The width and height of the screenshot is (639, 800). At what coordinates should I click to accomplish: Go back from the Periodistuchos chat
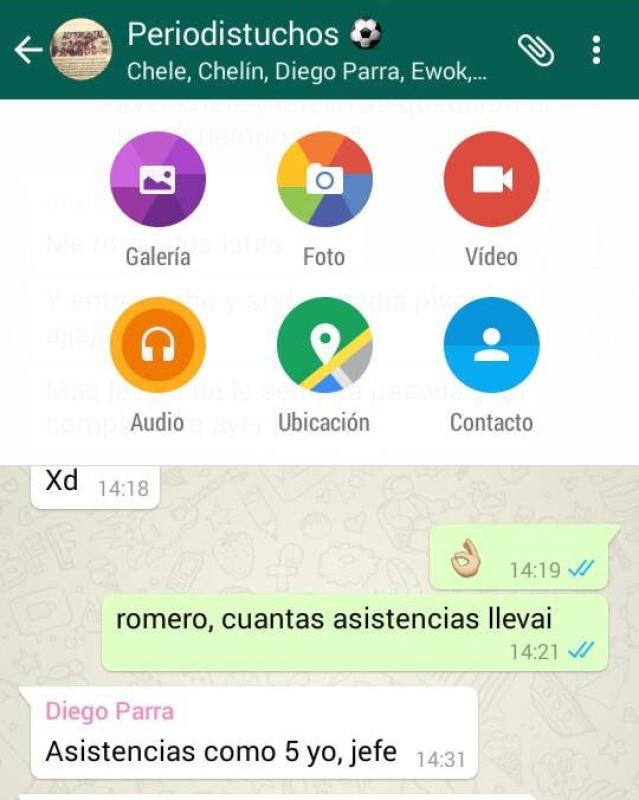[x=27, y=50]
